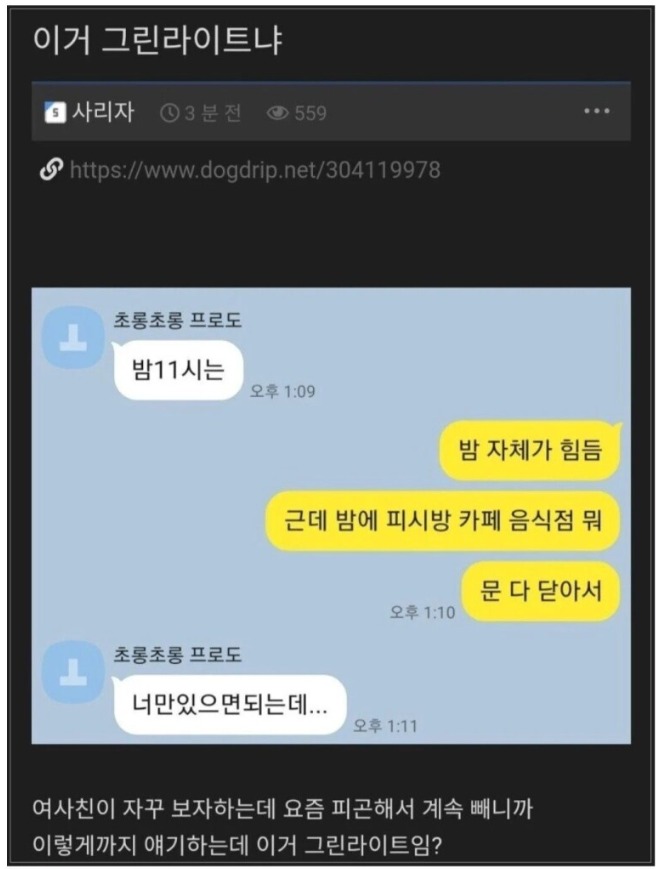Image resolution: width=661 pixels, height=869 pixels.
Task: Open author 사리자's profile
Action: click(x=102, y=112)
